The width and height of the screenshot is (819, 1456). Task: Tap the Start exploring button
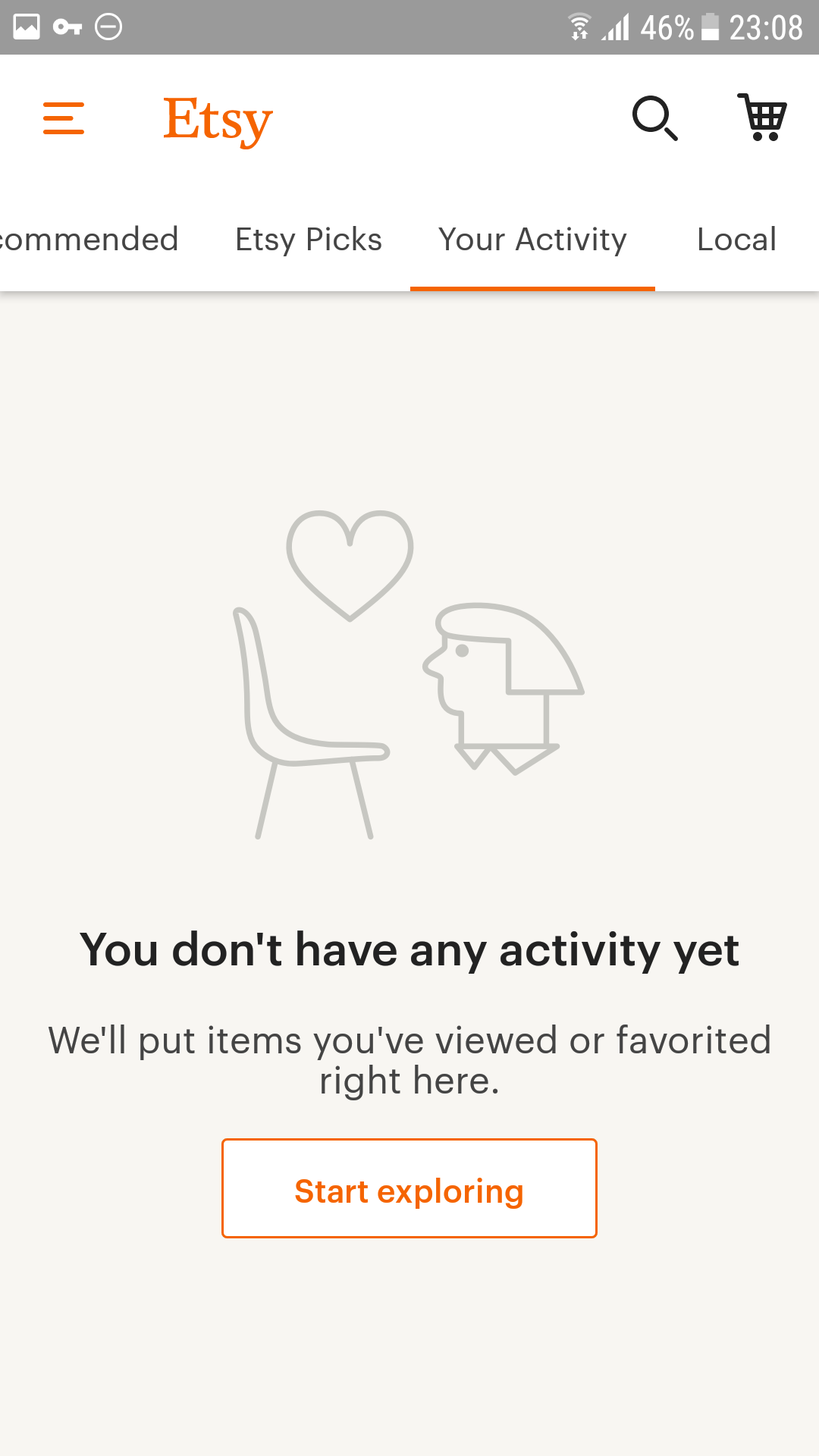click(409, 1188)
